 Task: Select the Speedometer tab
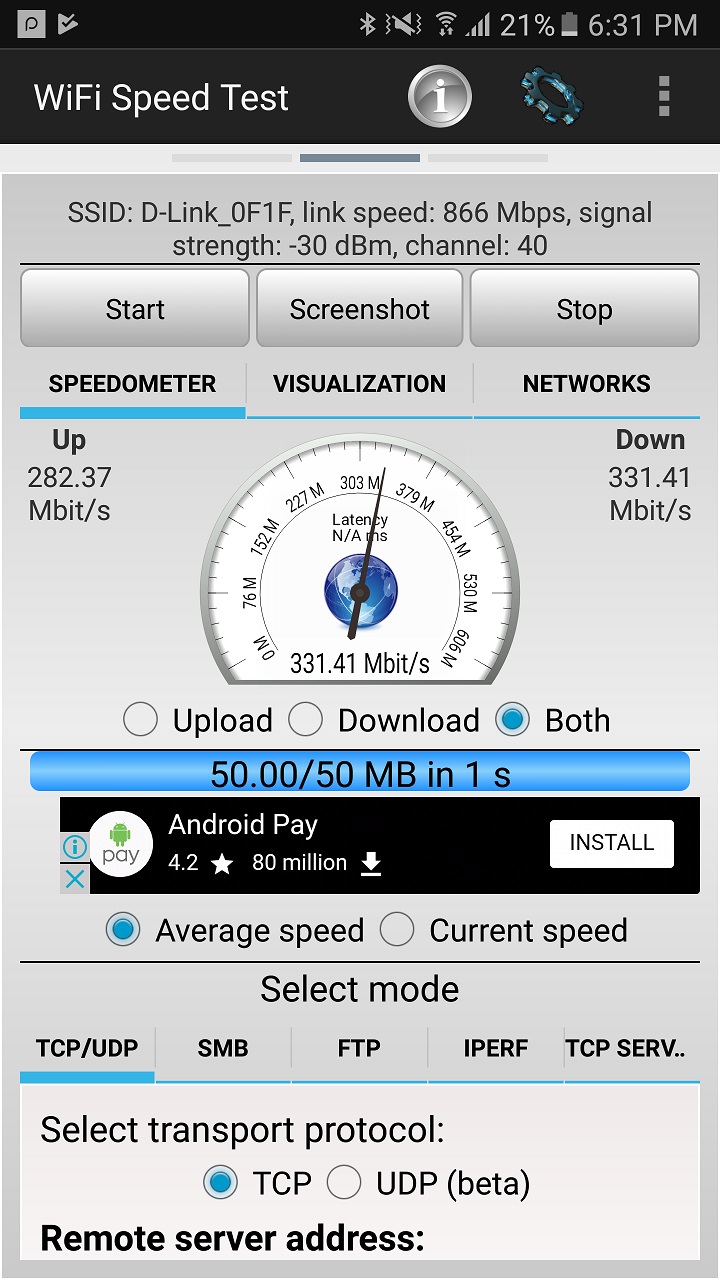[x=132, y=384]
